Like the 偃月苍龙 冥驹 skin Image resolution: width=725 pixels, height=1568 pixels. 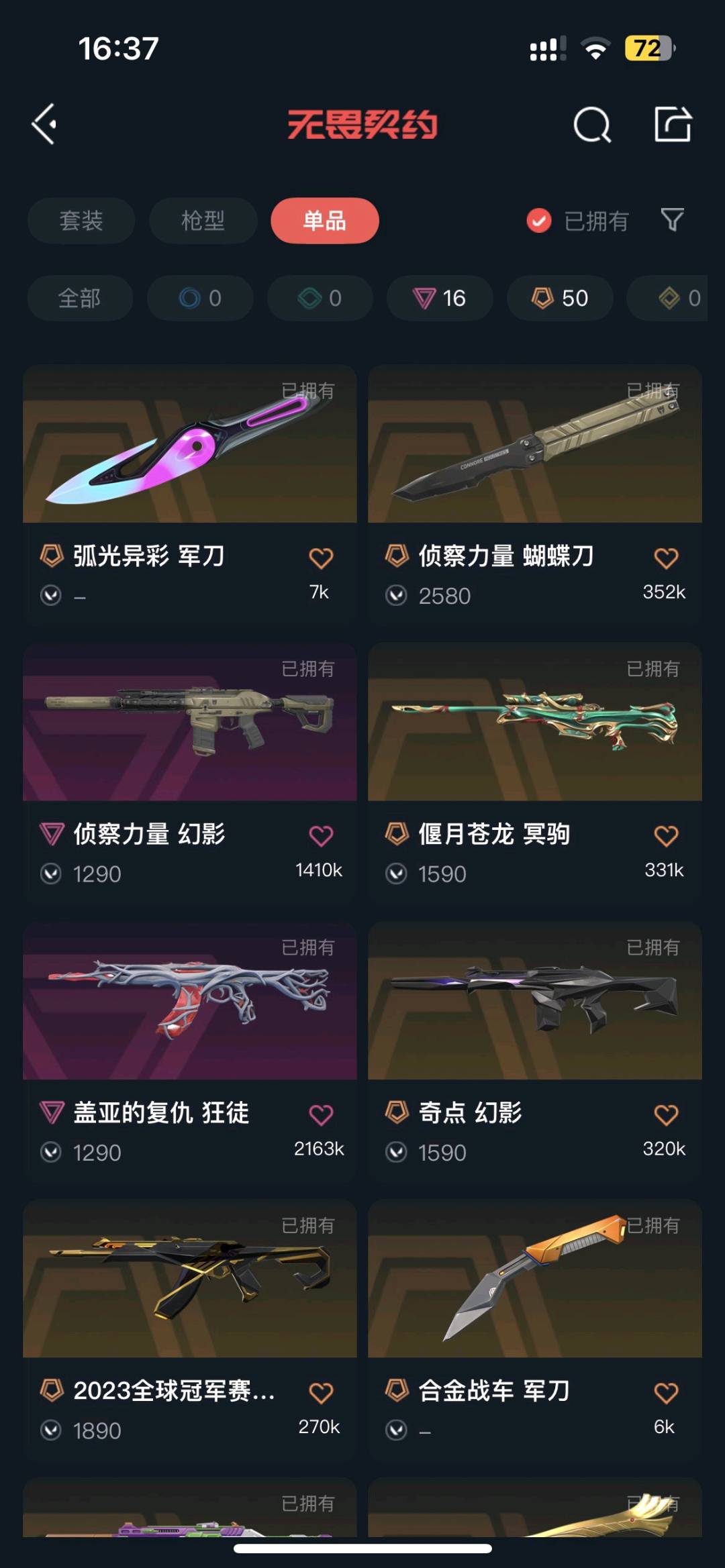666,836
